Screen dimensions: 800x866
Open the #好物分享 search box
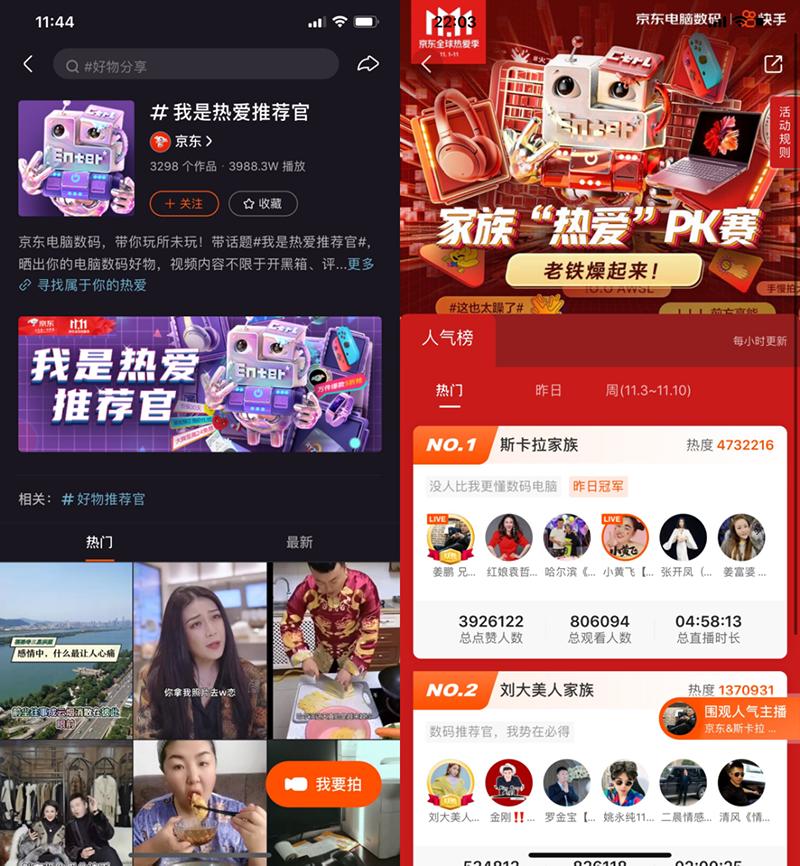[195, 66]
